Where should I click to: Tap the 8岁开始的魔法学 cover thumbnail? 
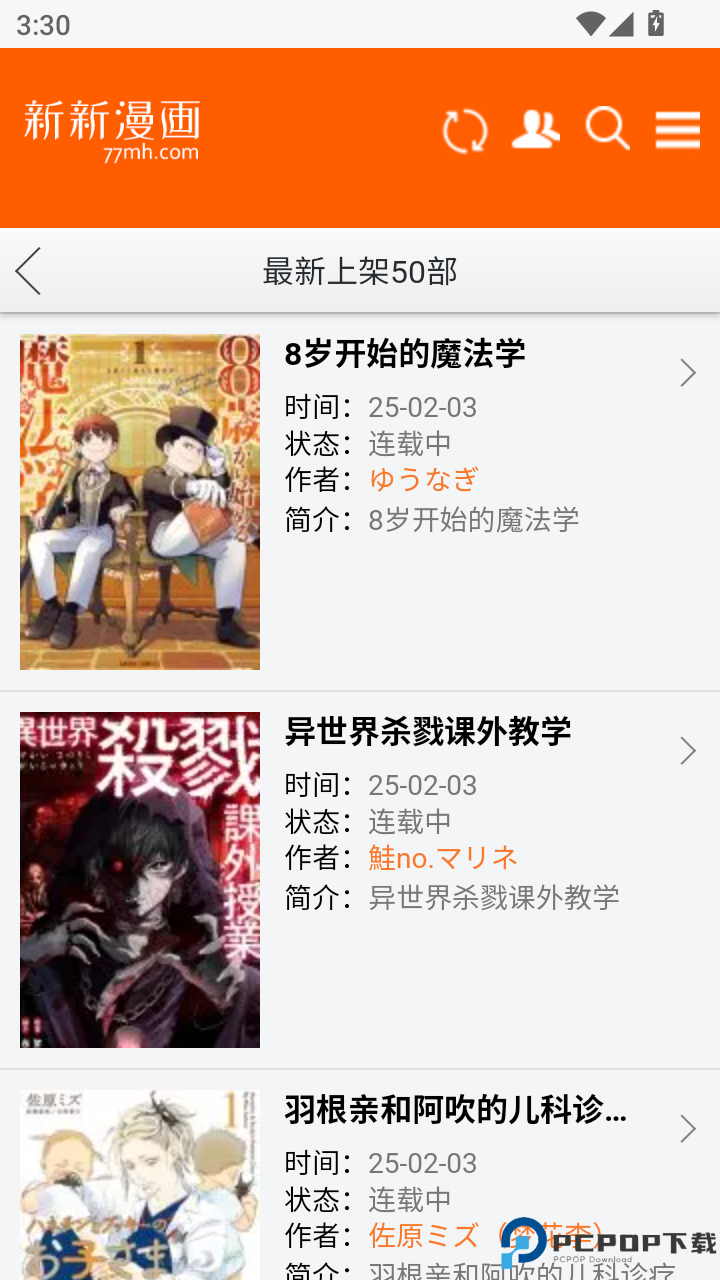click(x=139, y=500)
